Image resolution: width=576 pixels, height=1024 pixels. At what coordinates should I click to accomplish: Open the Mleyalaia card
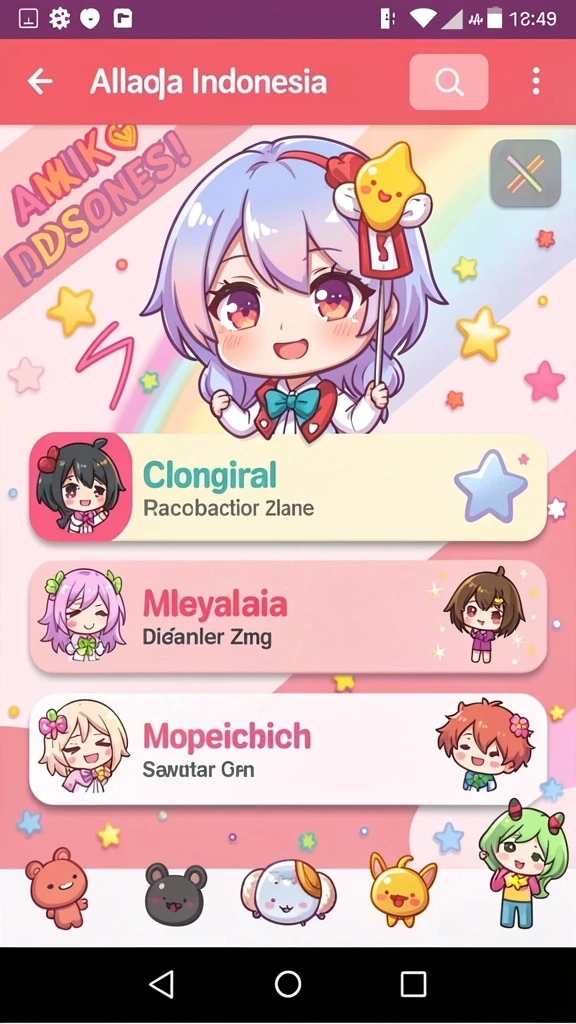pos(288,616)
